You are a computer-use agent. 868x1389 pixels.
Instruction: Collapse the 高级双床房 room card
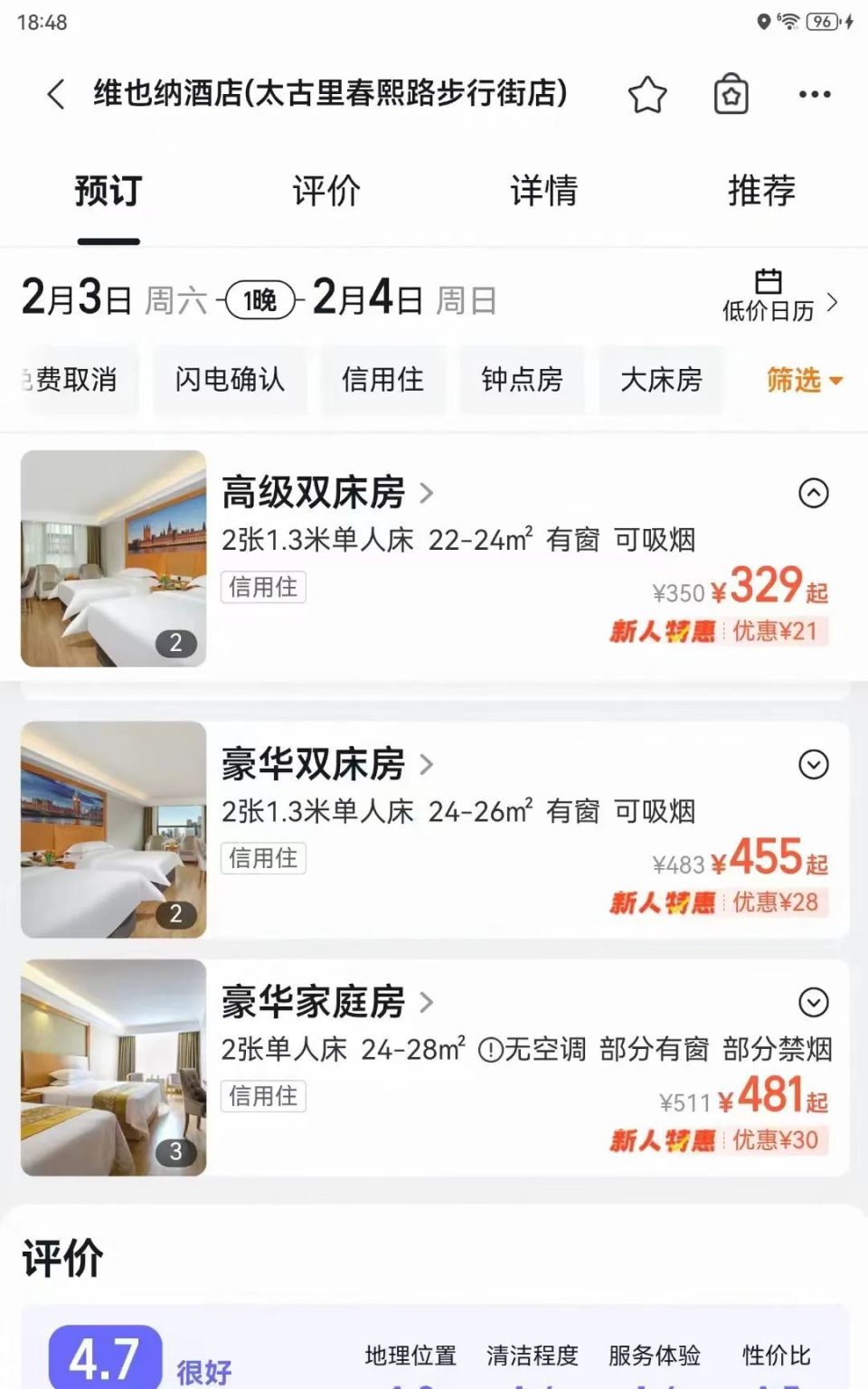tap(812, 495)
